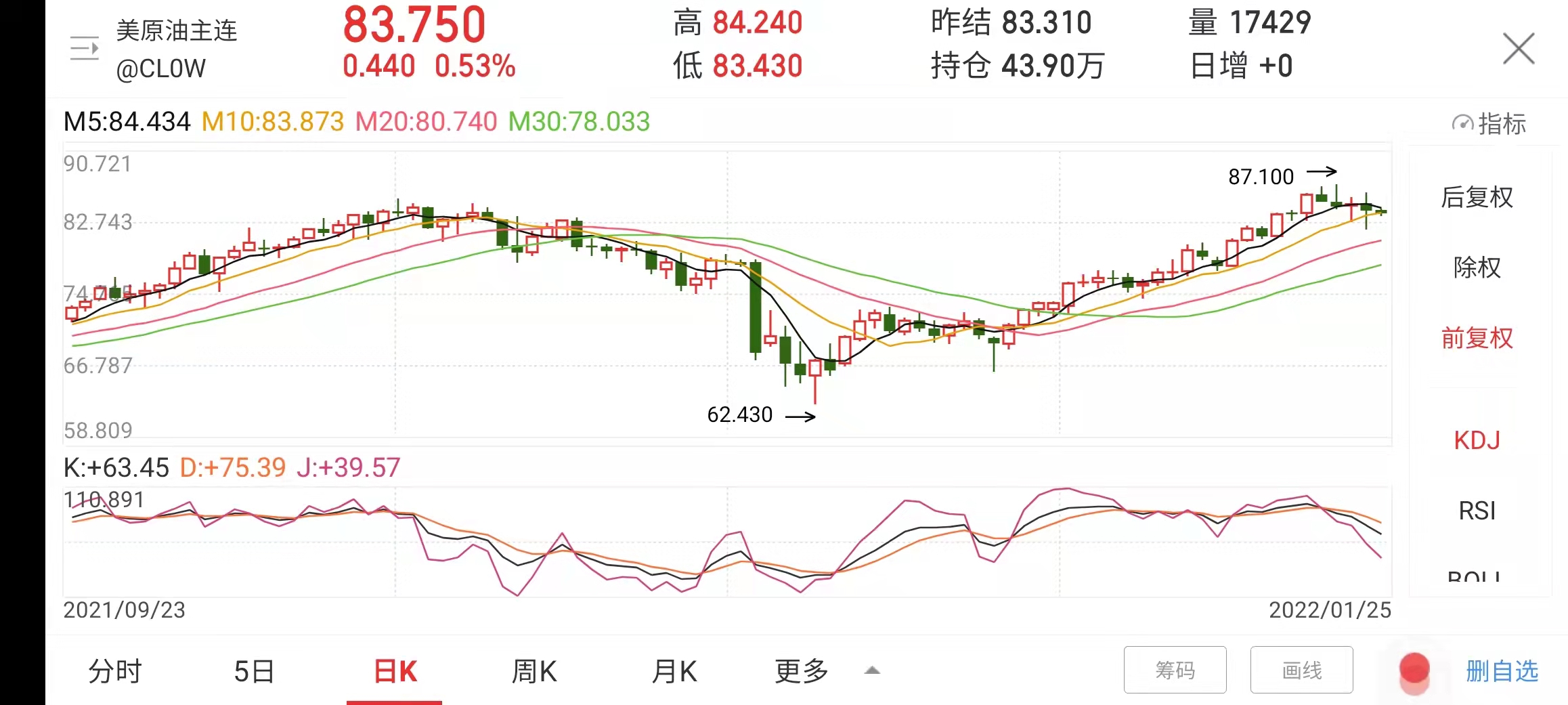Viewport: 1568px width, 705px height.
Task: Select 后复权 price adjustment
Action: click(x=1477, y=197)
